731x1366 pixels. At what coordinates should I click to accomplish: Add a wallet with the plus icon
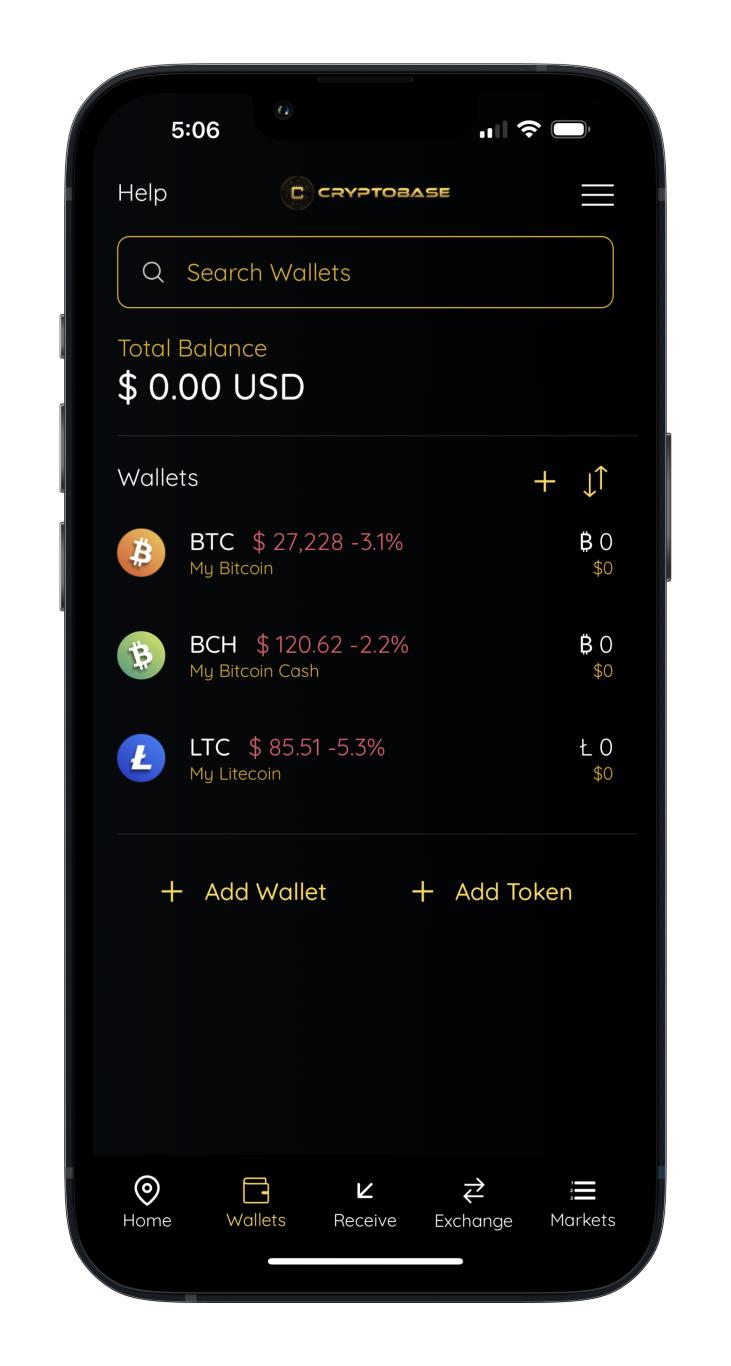point(544,483)
